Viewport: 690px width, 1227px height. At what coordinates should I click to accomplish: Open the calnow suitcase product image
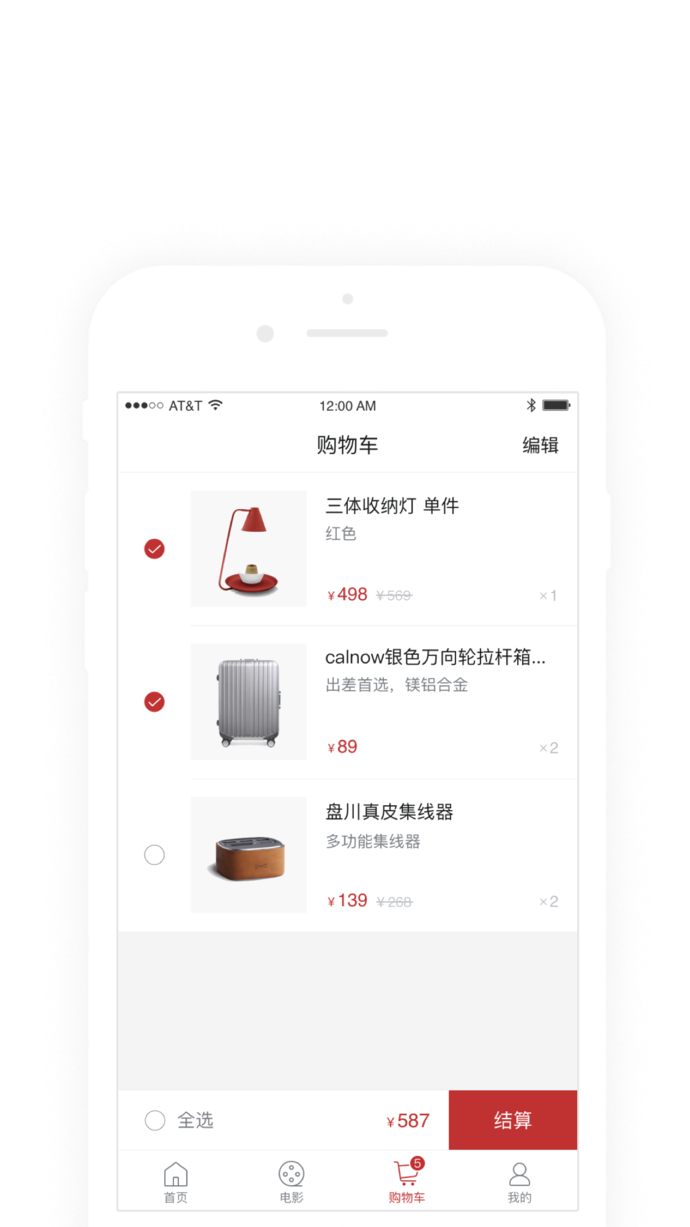tap(248, 702)
